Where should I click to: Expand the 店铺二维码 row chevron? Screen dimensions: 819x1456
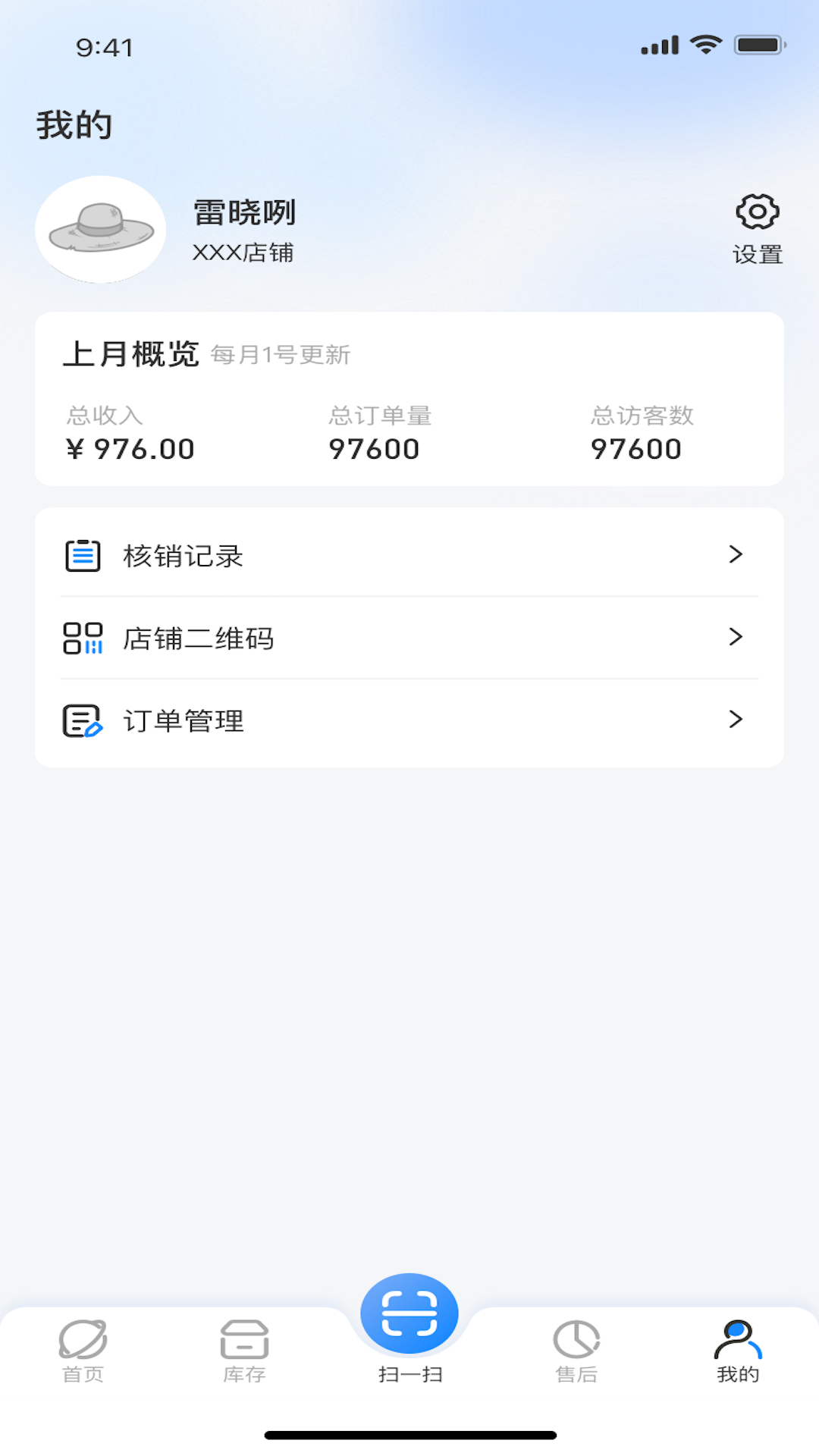[734, 638]
